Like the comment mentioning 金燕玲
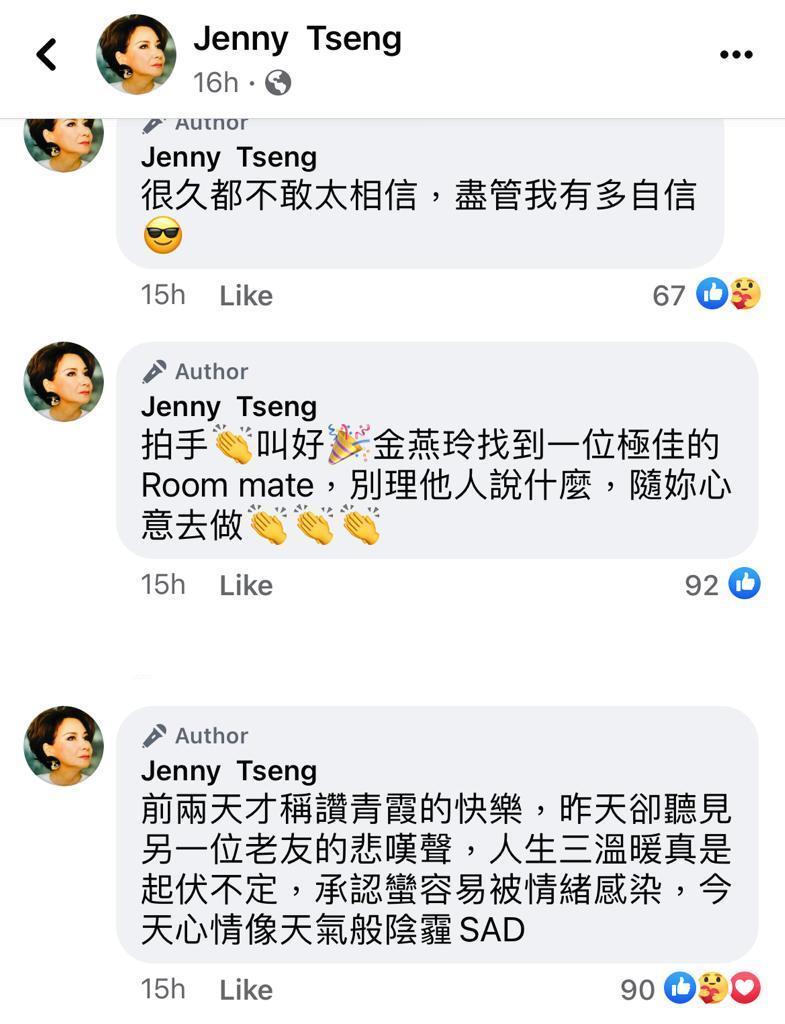 245,584
